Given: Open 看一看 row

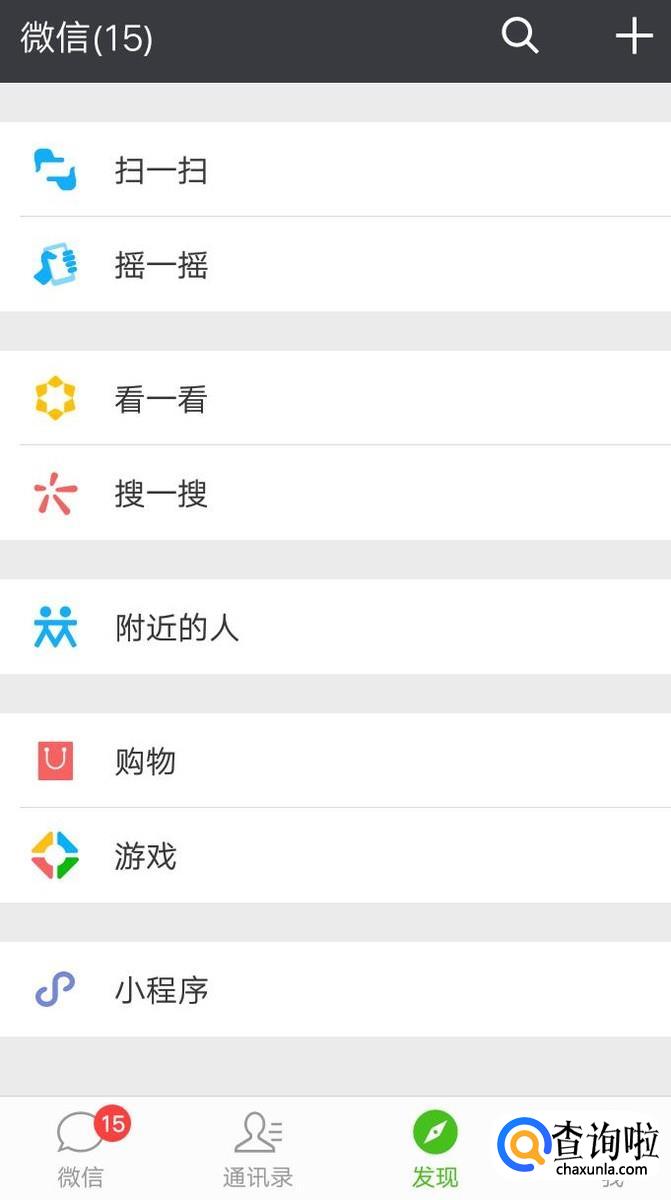Looking at the screenshot, I should coord(335,399).
